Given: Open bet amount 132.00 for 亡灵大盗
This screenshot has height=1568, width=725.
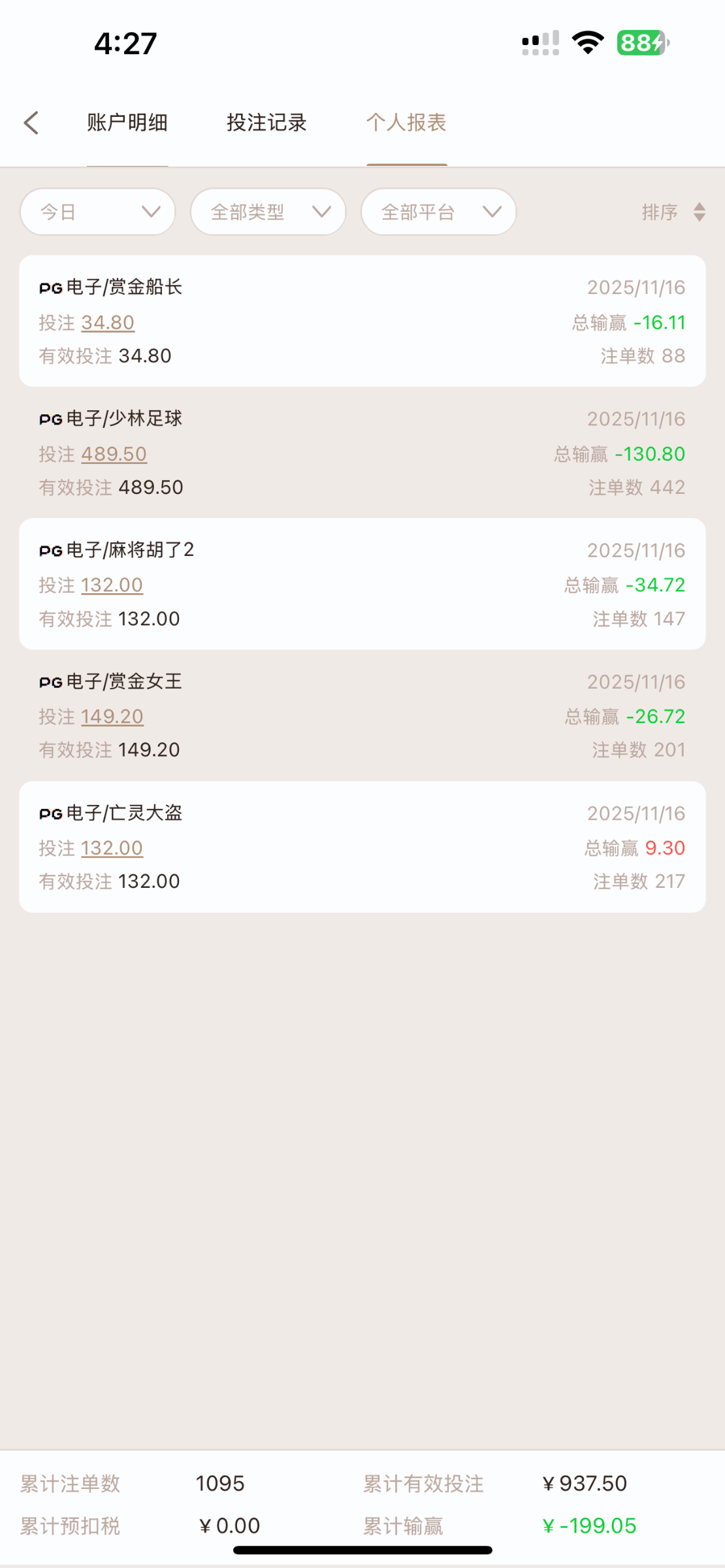Looking at the screenshot, I should coord(112,848).
